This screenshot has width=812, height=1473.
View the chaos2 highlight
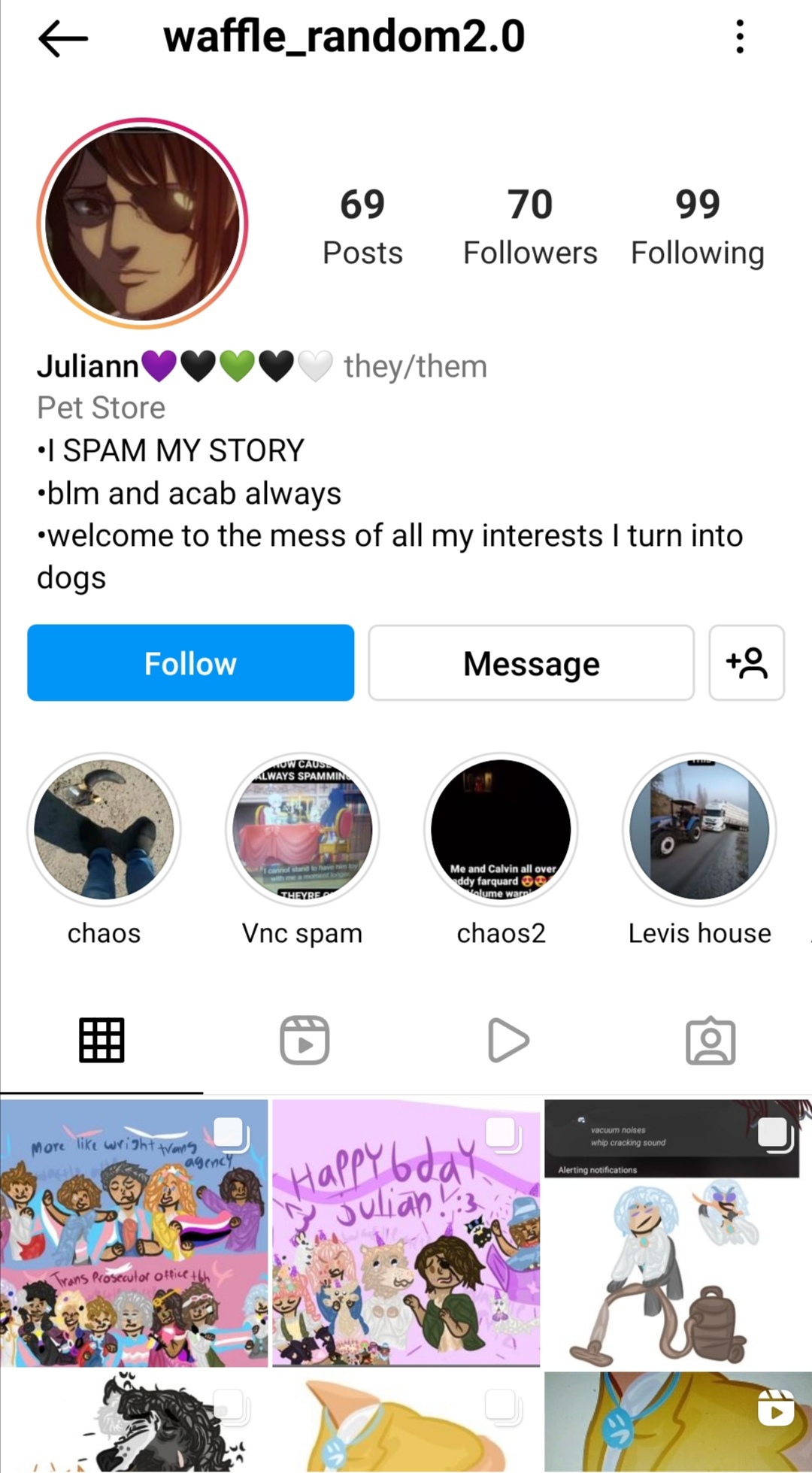[x=501, y=830]
